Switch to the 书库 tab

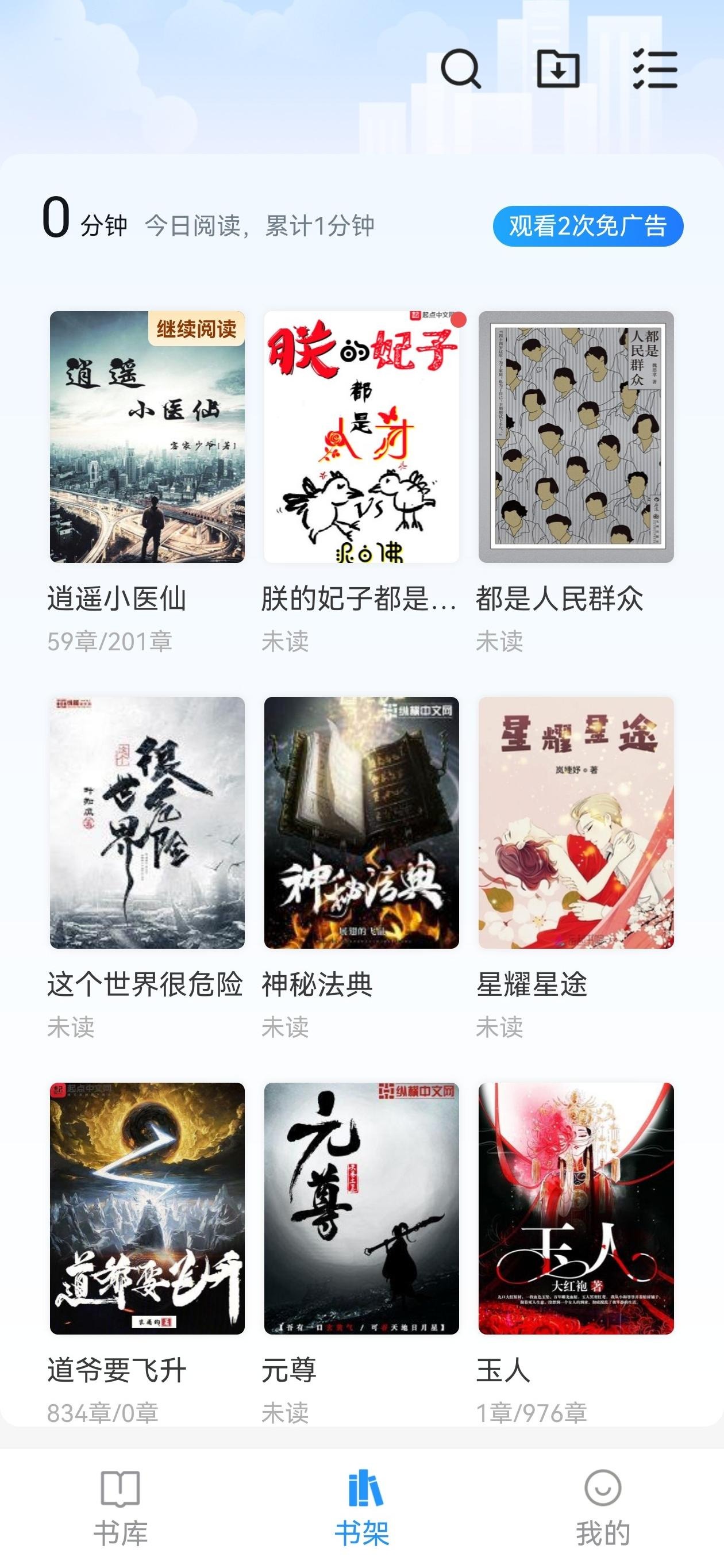click(x=122, y=1509)
